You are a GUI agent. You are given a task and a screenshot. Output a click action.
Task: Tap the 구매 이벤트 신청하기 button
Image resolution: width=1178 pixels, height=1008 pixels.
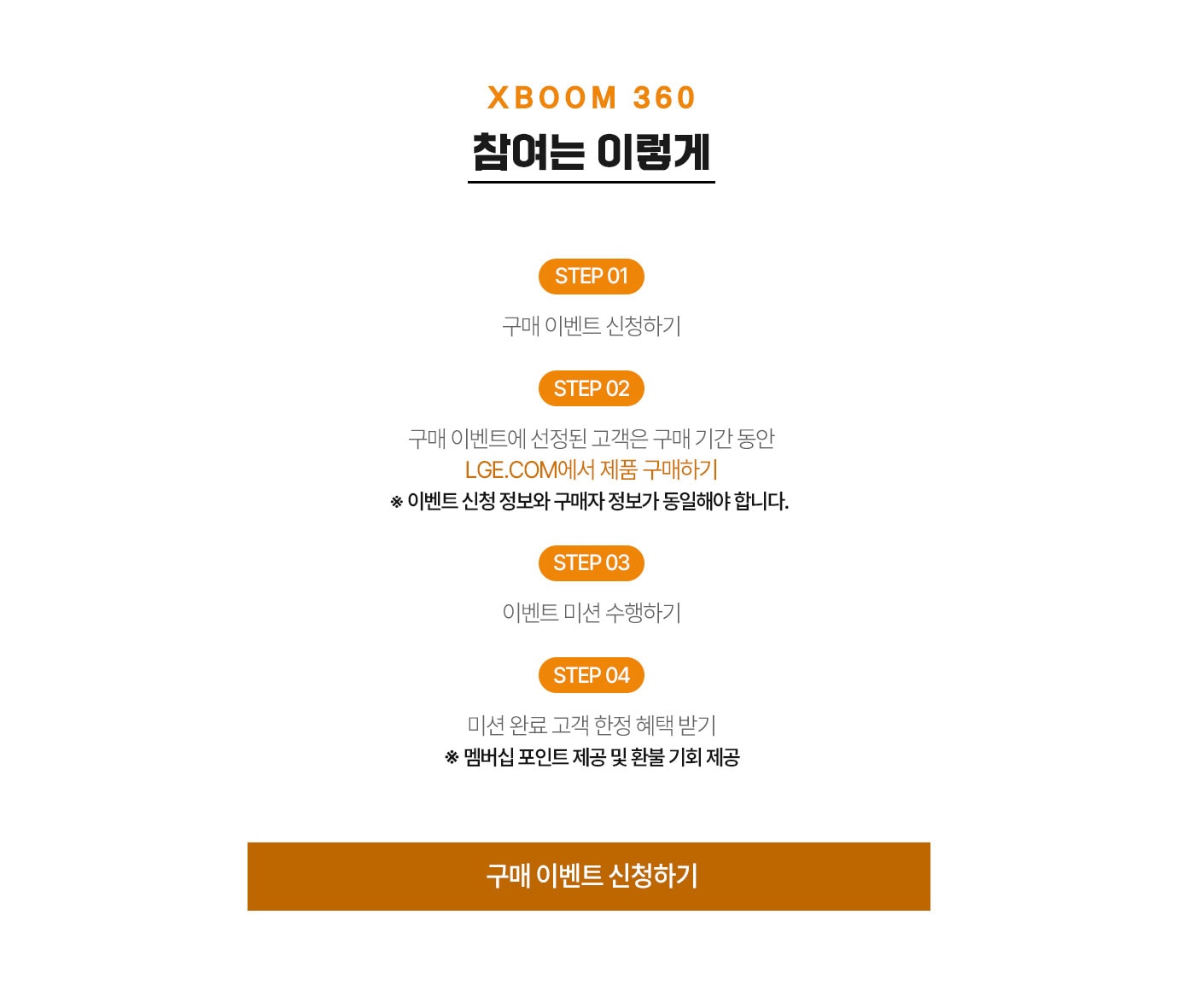pos(588,876)
